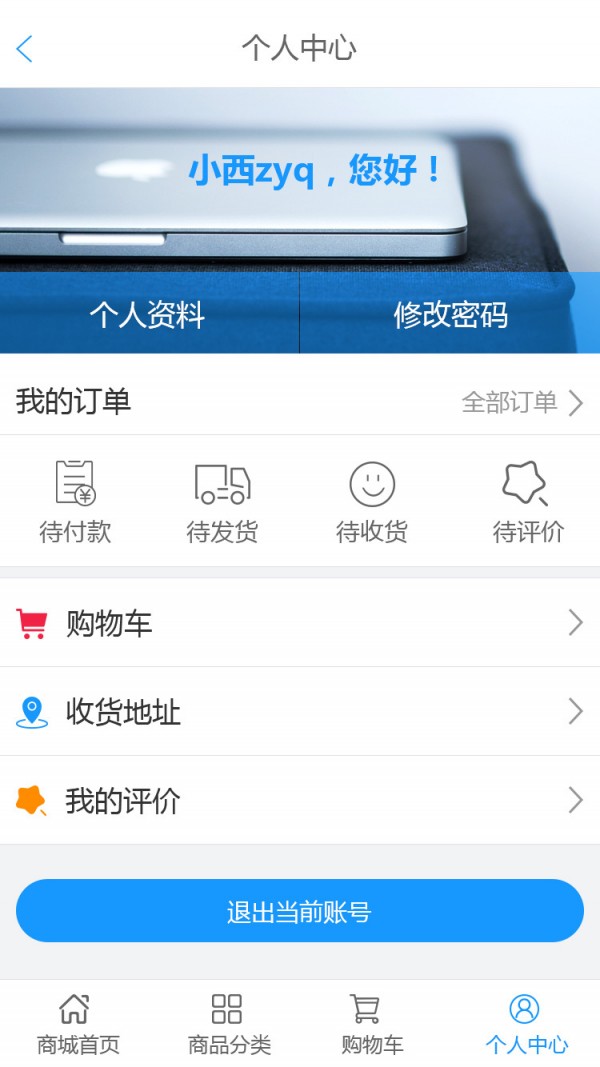Switch to the 商品分类 tab
600x1067 pixels.
(x=229, y=1023)
